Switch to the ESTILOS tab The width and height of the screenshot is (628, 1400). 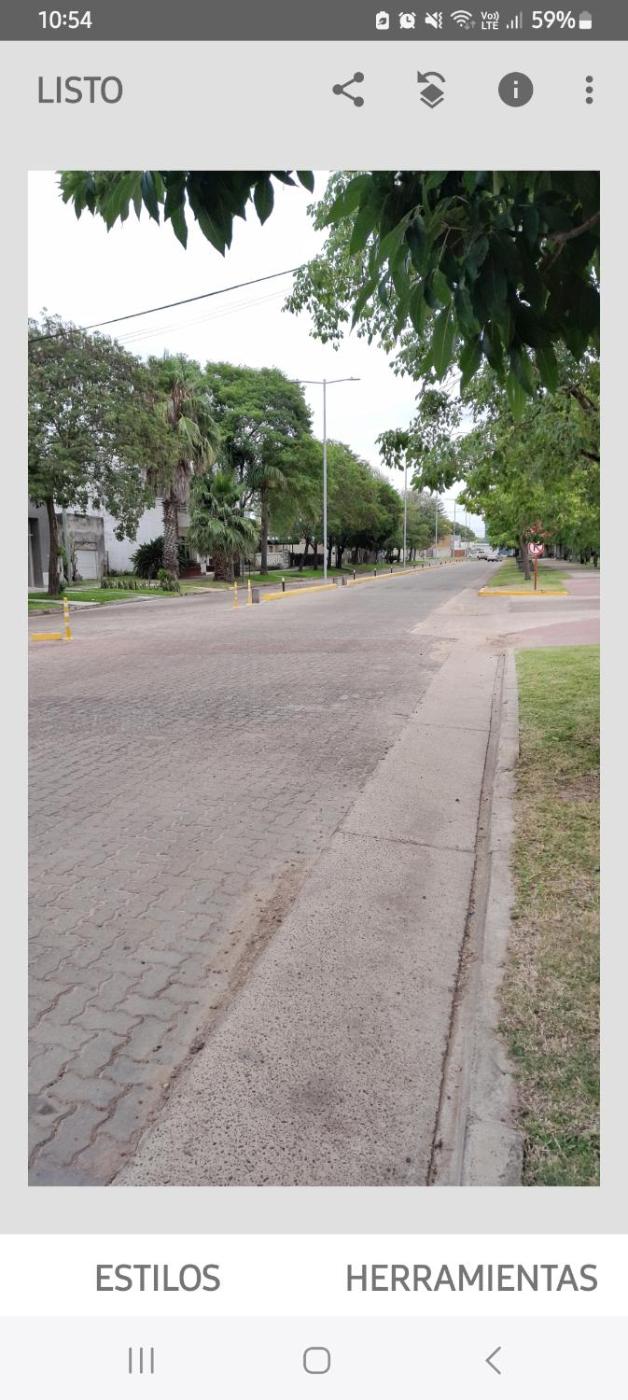coord(157,1278)
